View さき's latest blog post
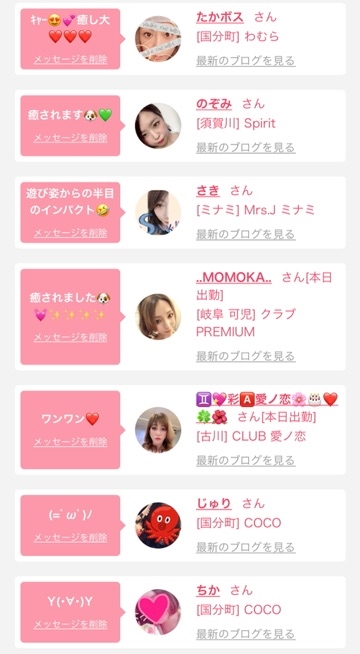The image size is (360, 654). [246, 234]
